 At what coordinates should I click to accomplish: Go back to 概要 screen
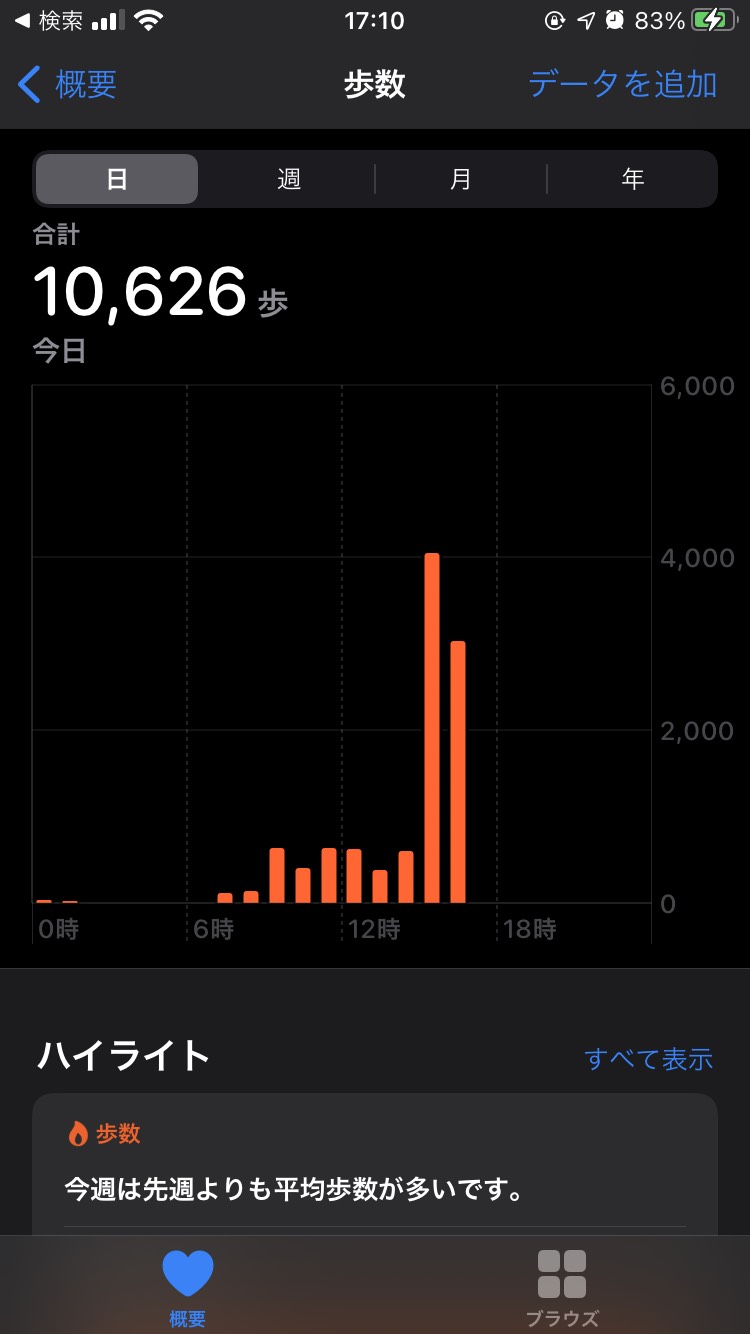click(68, 84)
